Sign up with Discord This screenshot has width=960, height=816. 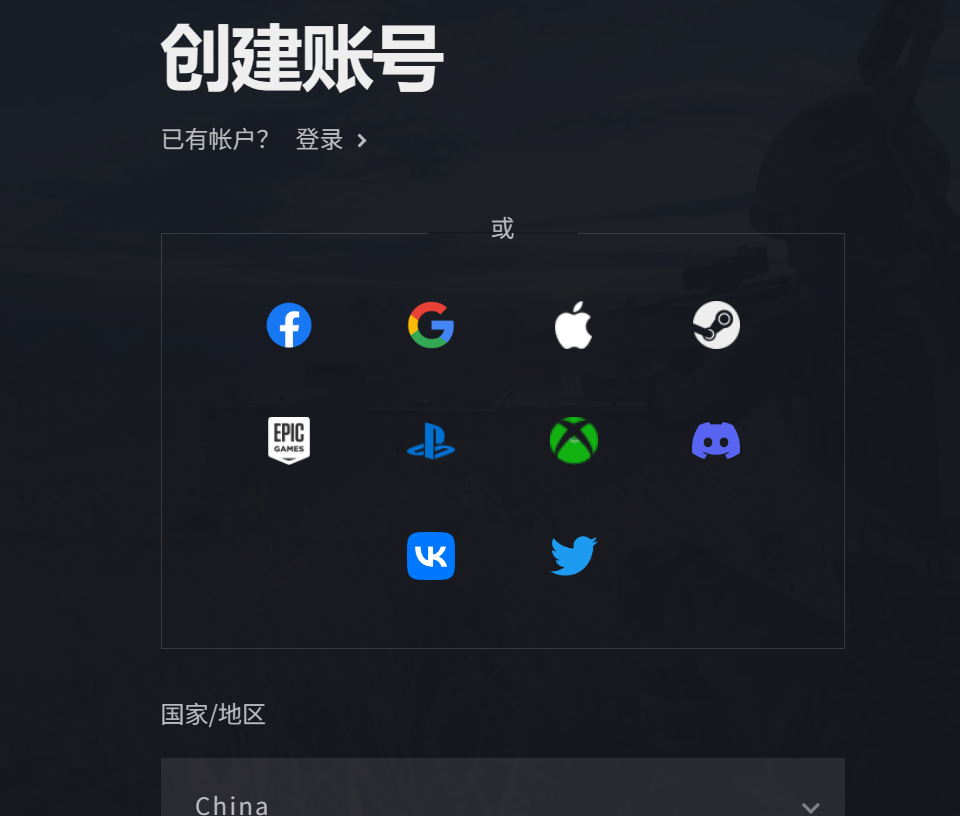tap(716, 440)
